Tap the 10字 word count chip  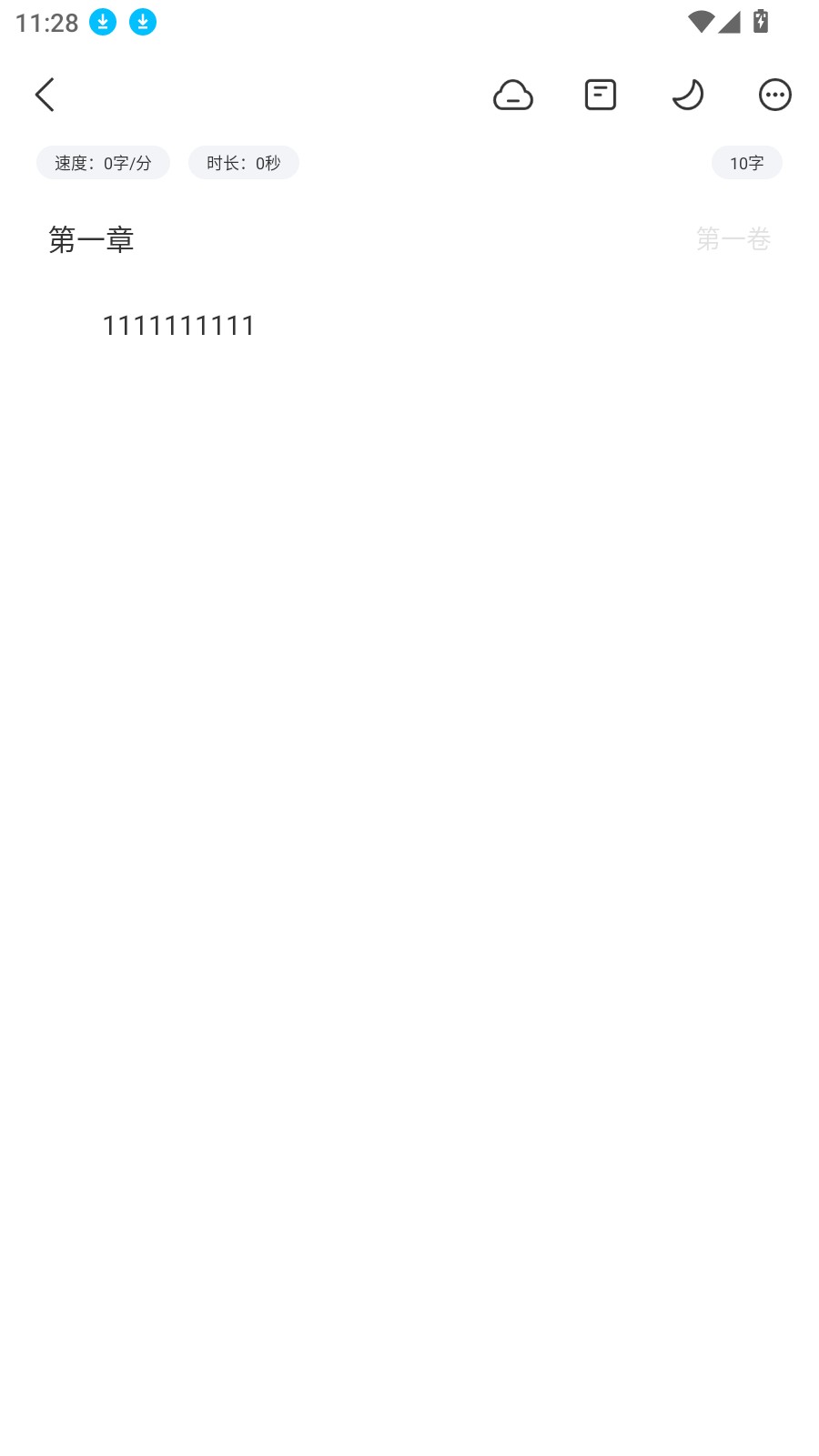point(746,163)
